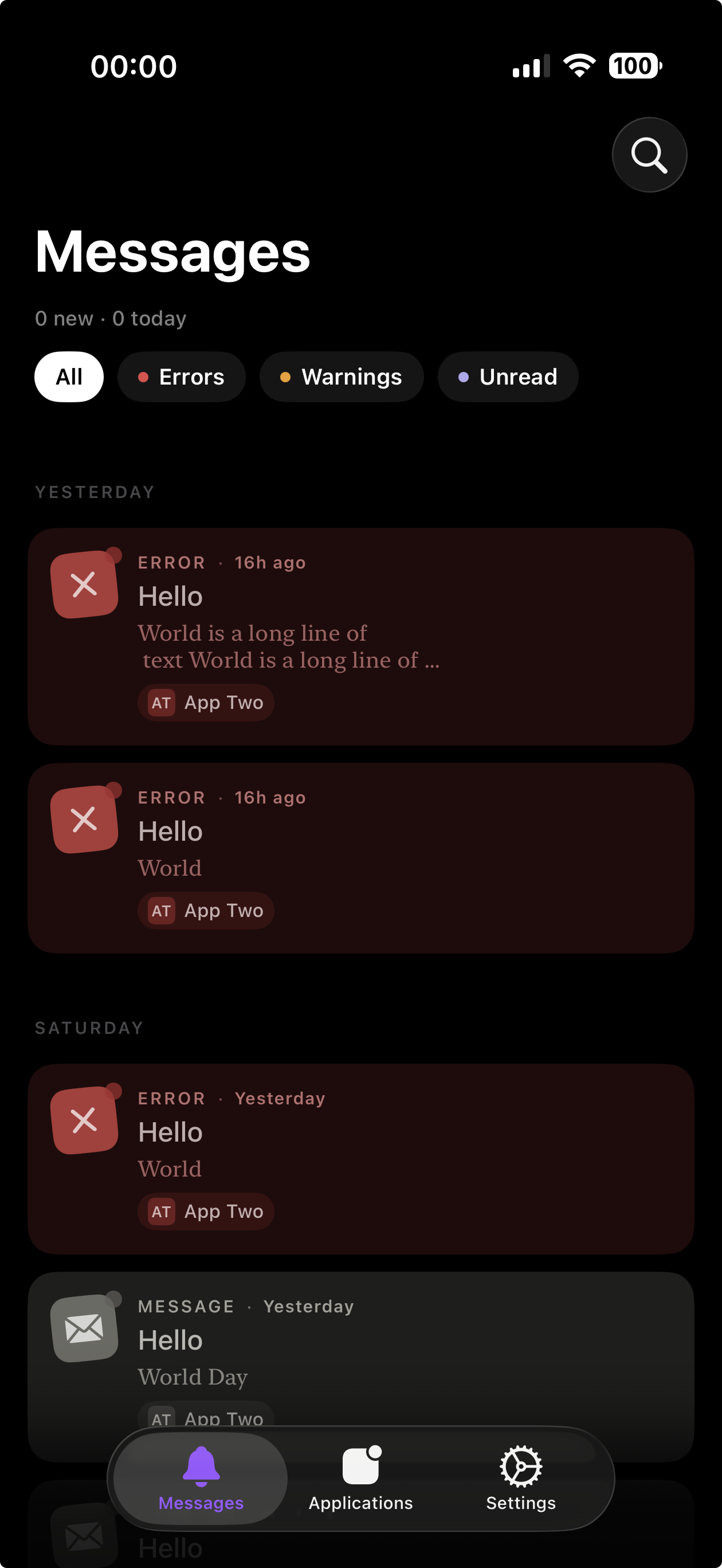Enable the Unread filter
The width and height of the screenshot is (722, 1568).
pyautogui.click(x=508, y=377)
